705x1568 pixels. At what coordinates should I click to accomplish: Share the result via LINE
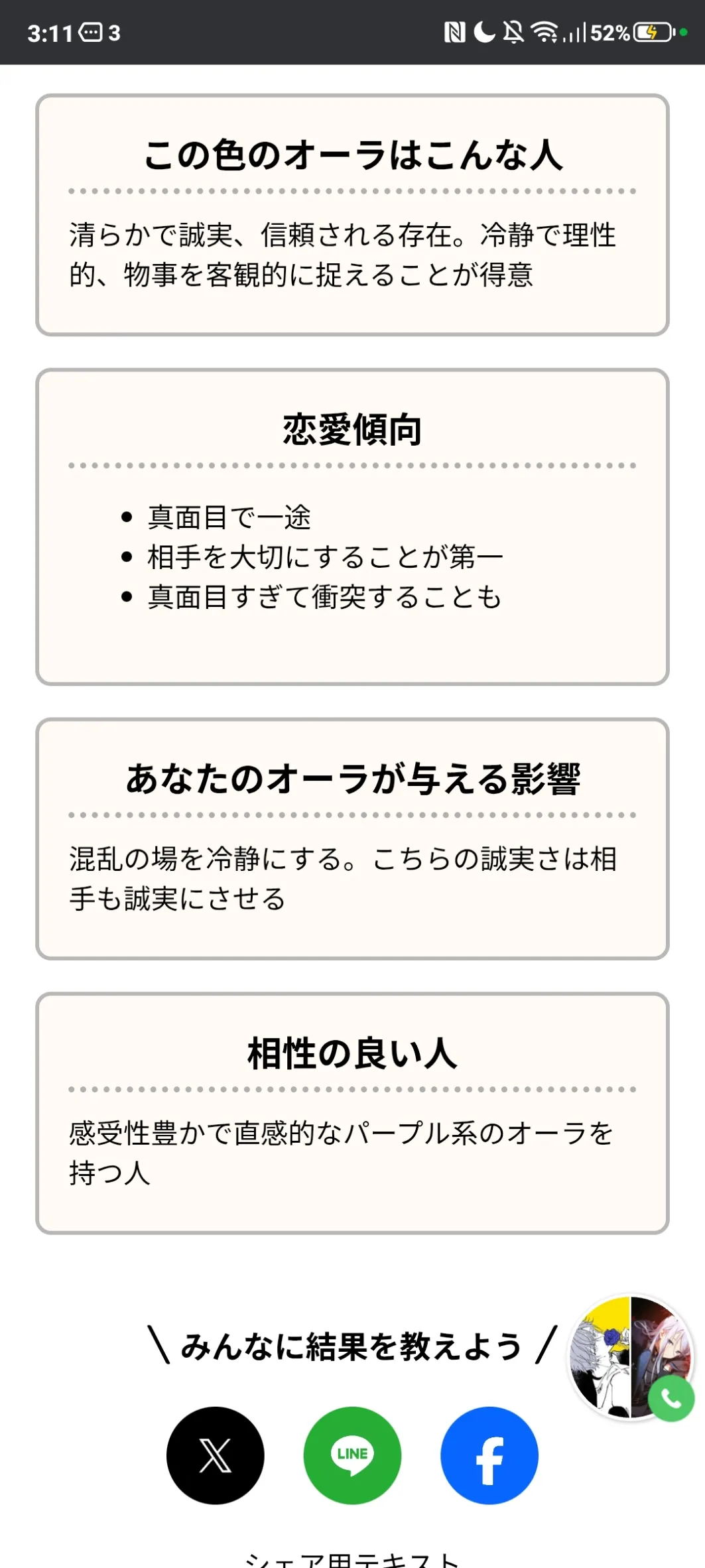352,1455
